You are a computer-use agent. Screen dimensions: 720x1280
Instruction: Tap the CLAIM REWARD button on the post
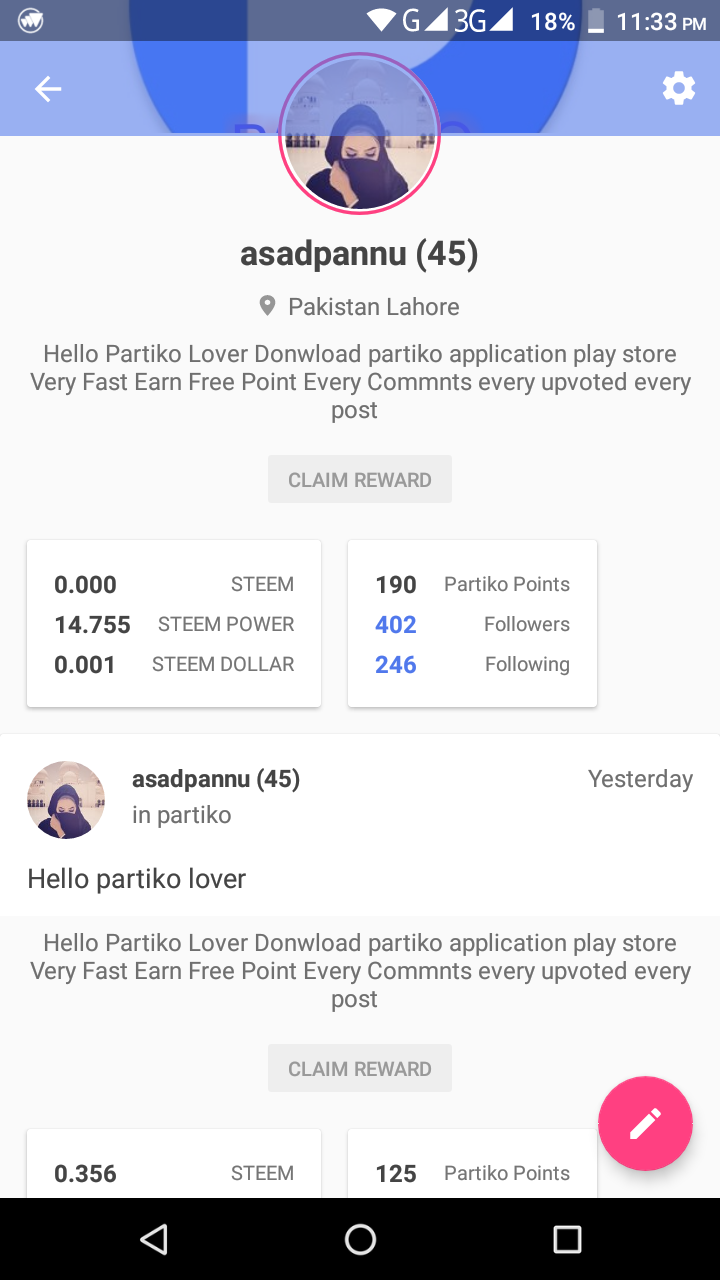360,1068
